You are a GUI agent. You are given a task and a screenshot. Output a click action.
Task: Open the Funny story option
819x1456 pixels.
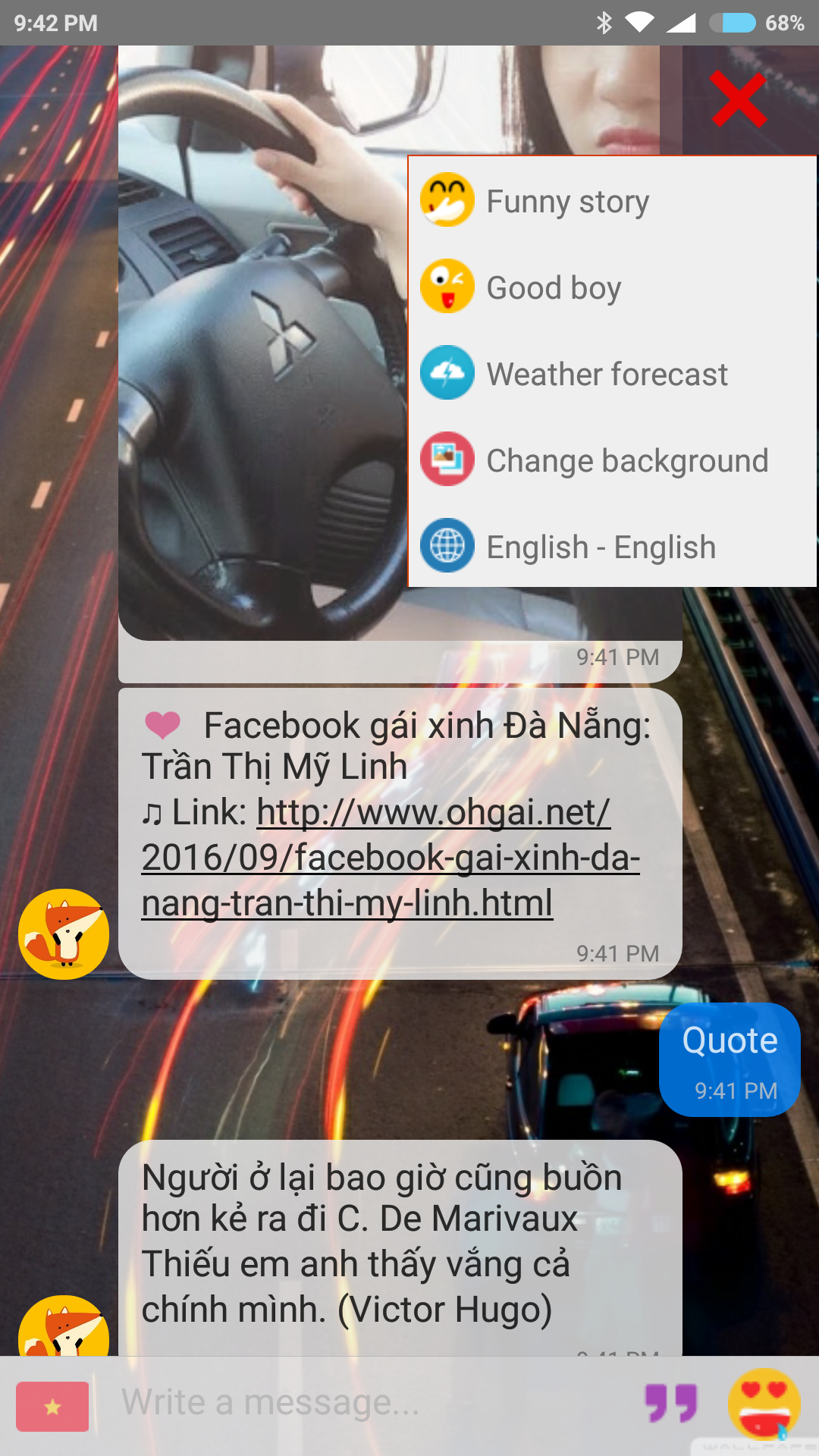click(x=566, y=199)
